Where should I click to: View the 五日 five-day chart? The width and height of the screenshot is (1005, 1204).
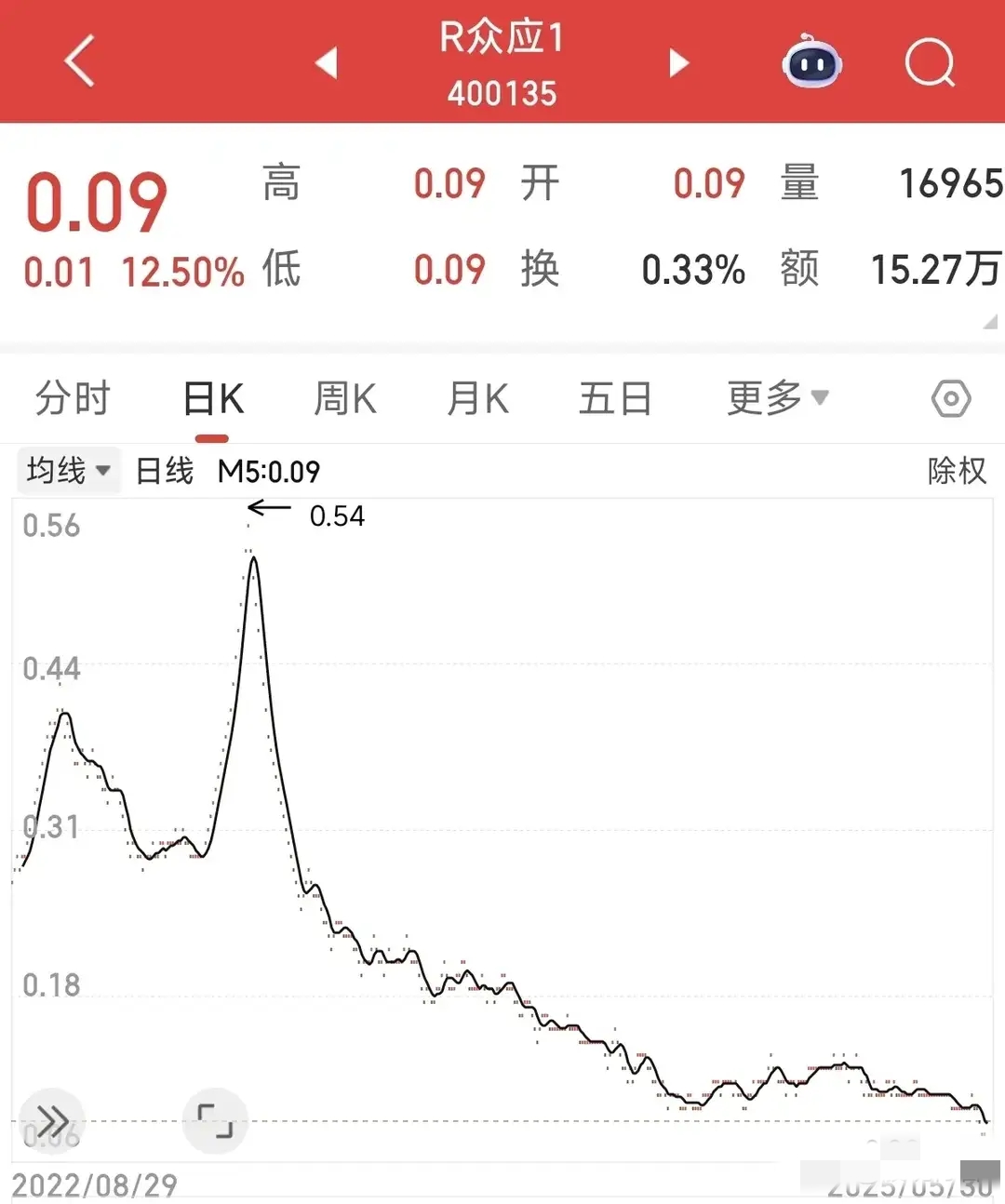tap(613, 397)
